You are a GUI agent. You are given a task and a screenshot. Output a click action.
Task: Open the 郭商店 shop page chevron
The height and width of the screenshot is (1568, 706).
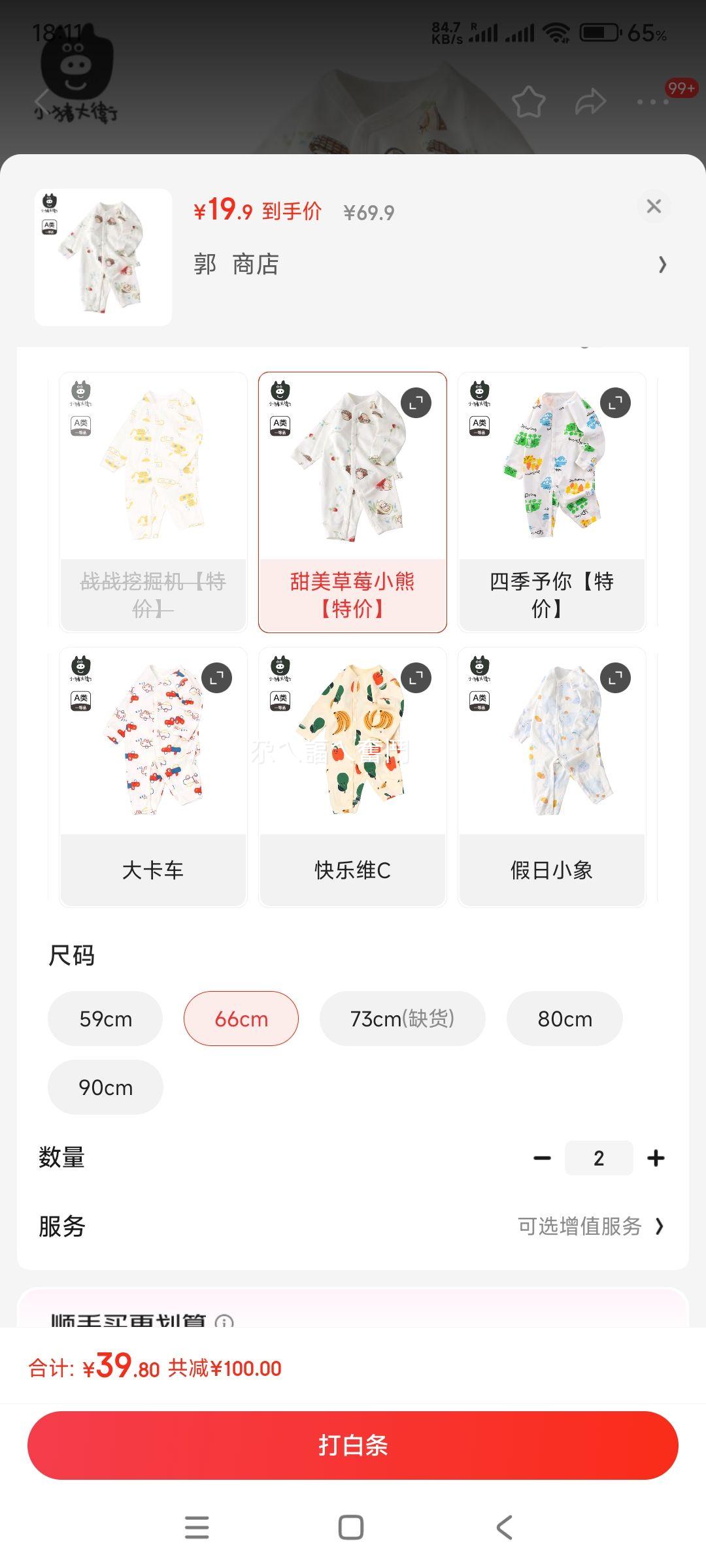coord(663,265)
